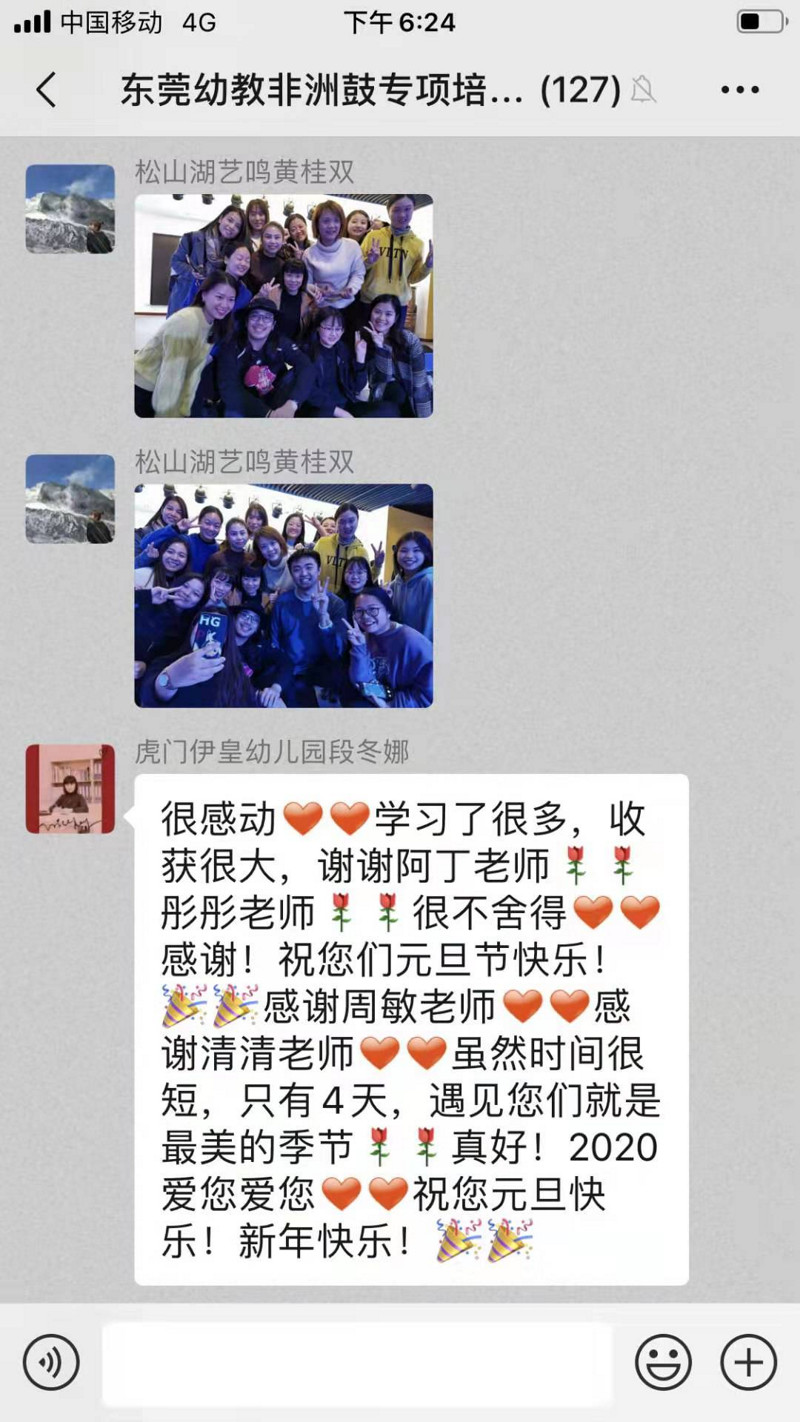Open the second group photo with blue-jacket man
800x1422 pixels.
point(283,596)
